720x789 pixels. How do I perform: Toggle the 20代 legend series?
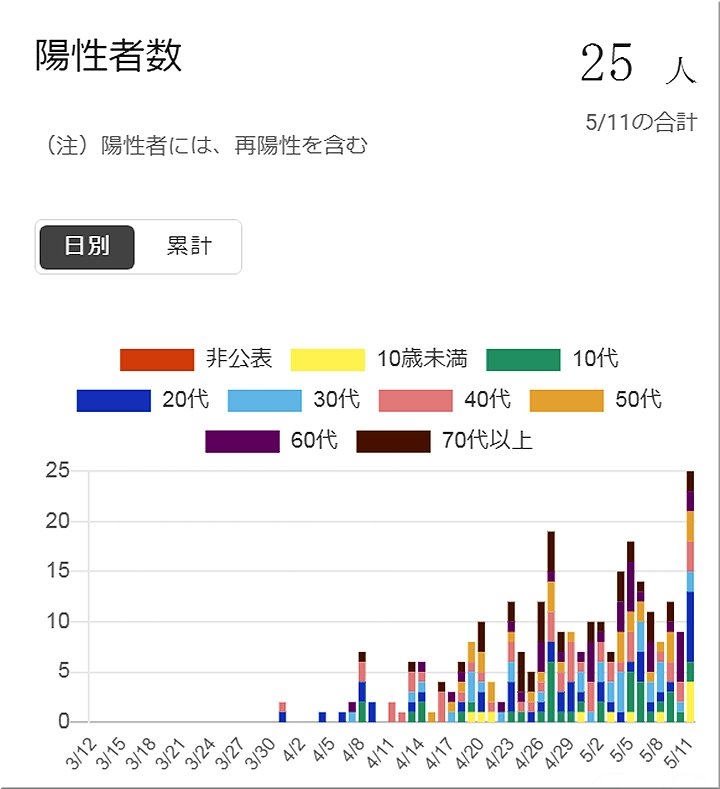143,400
